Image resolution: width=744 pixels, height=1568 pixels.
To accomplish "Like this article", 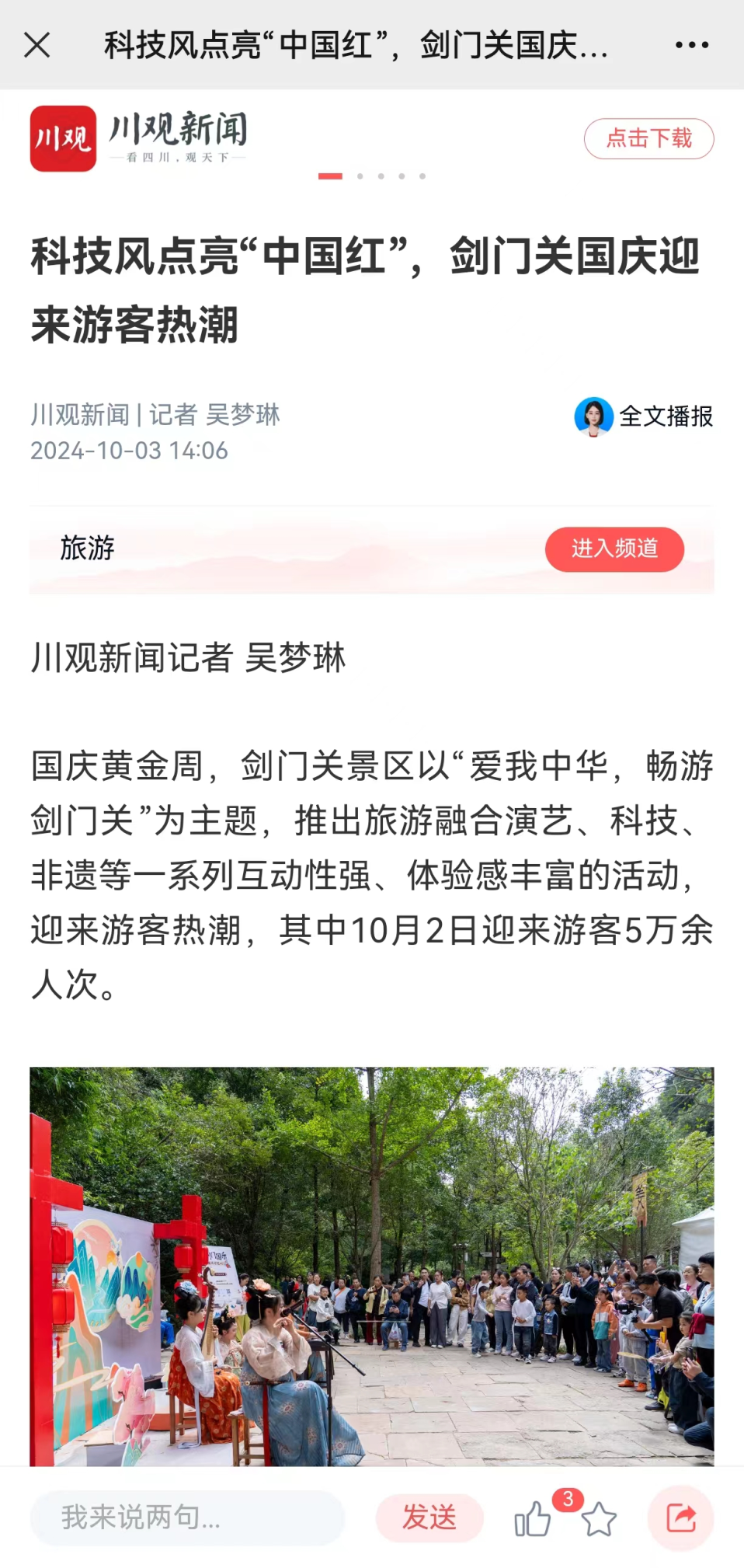I will point(533,1518).
